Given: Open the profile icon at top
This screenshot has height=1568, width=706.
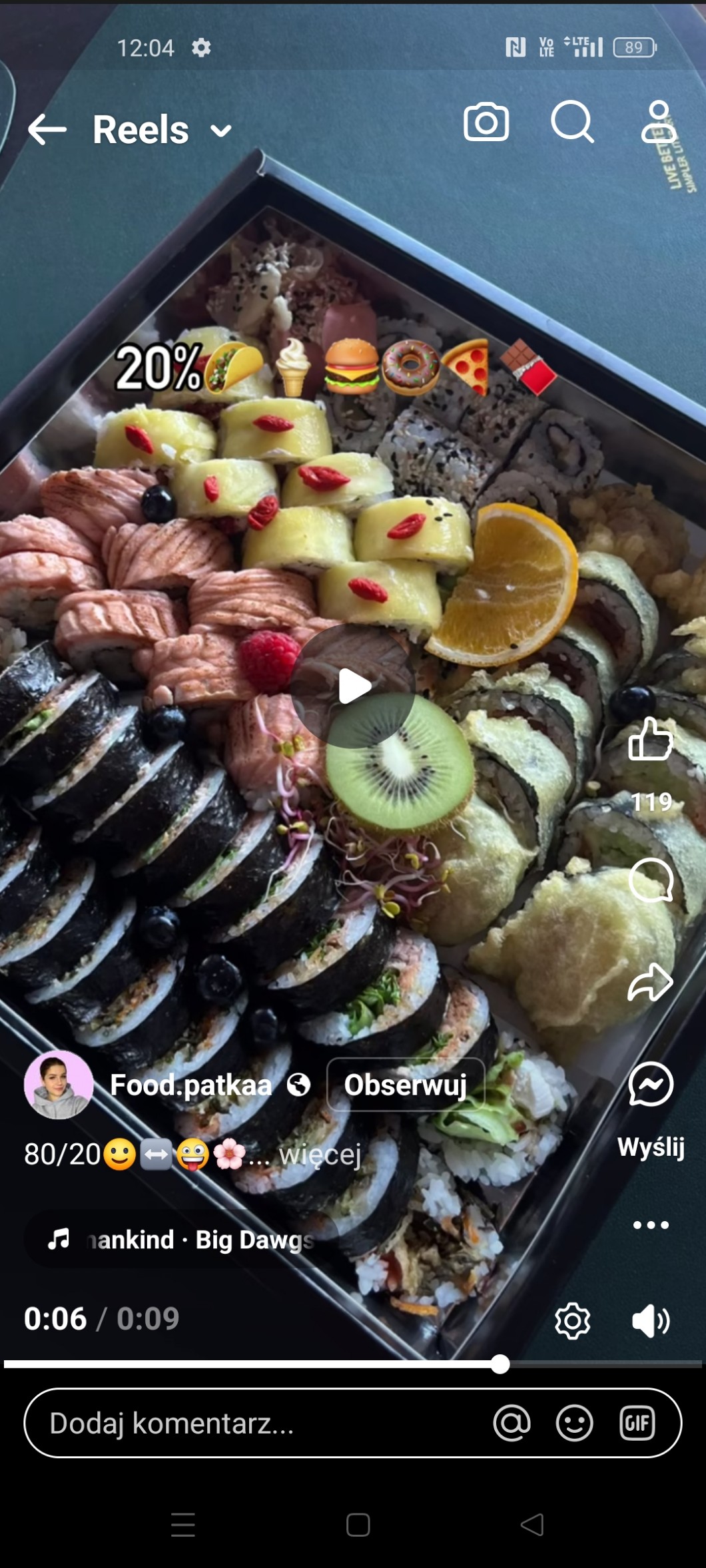Looking at the screenshot, I should pos(659,122).
